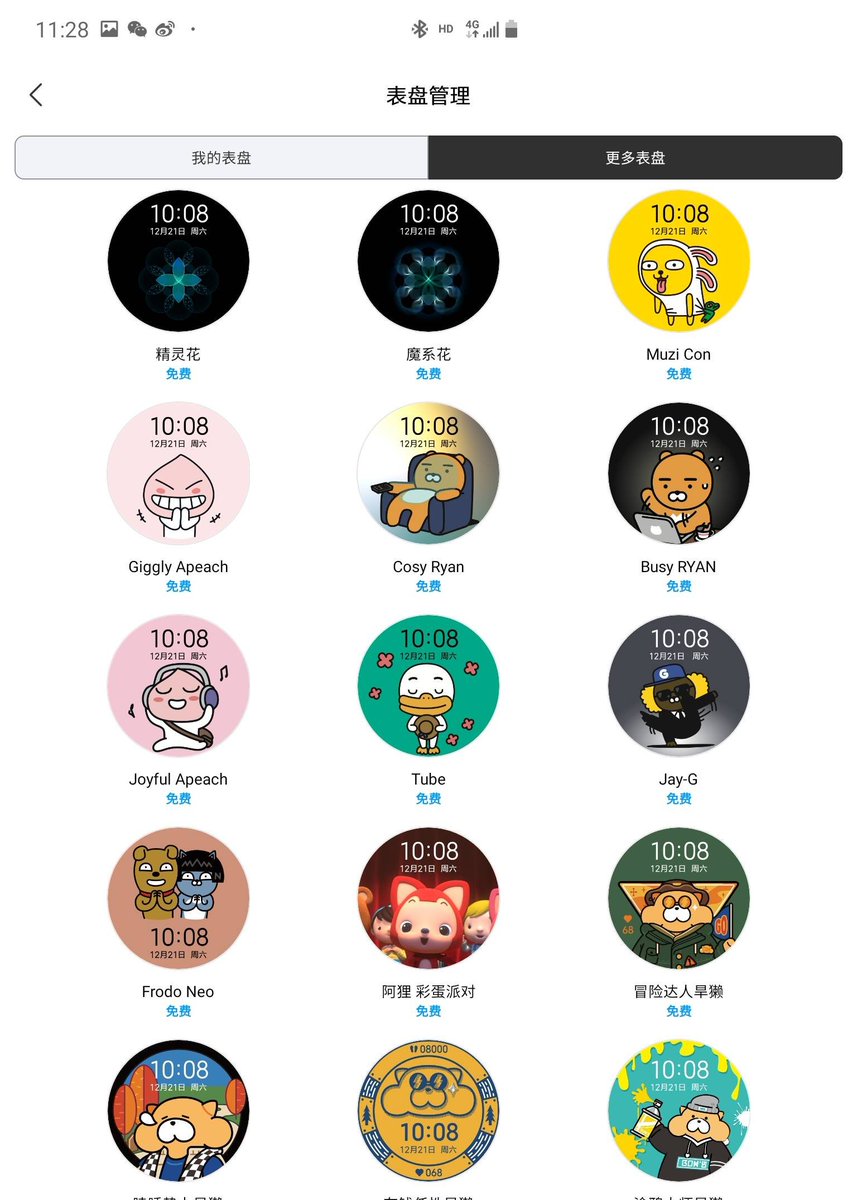Open the Frodo Neo watch face
This screenshot has width=857, height=1200.
[x=178, y=898]
